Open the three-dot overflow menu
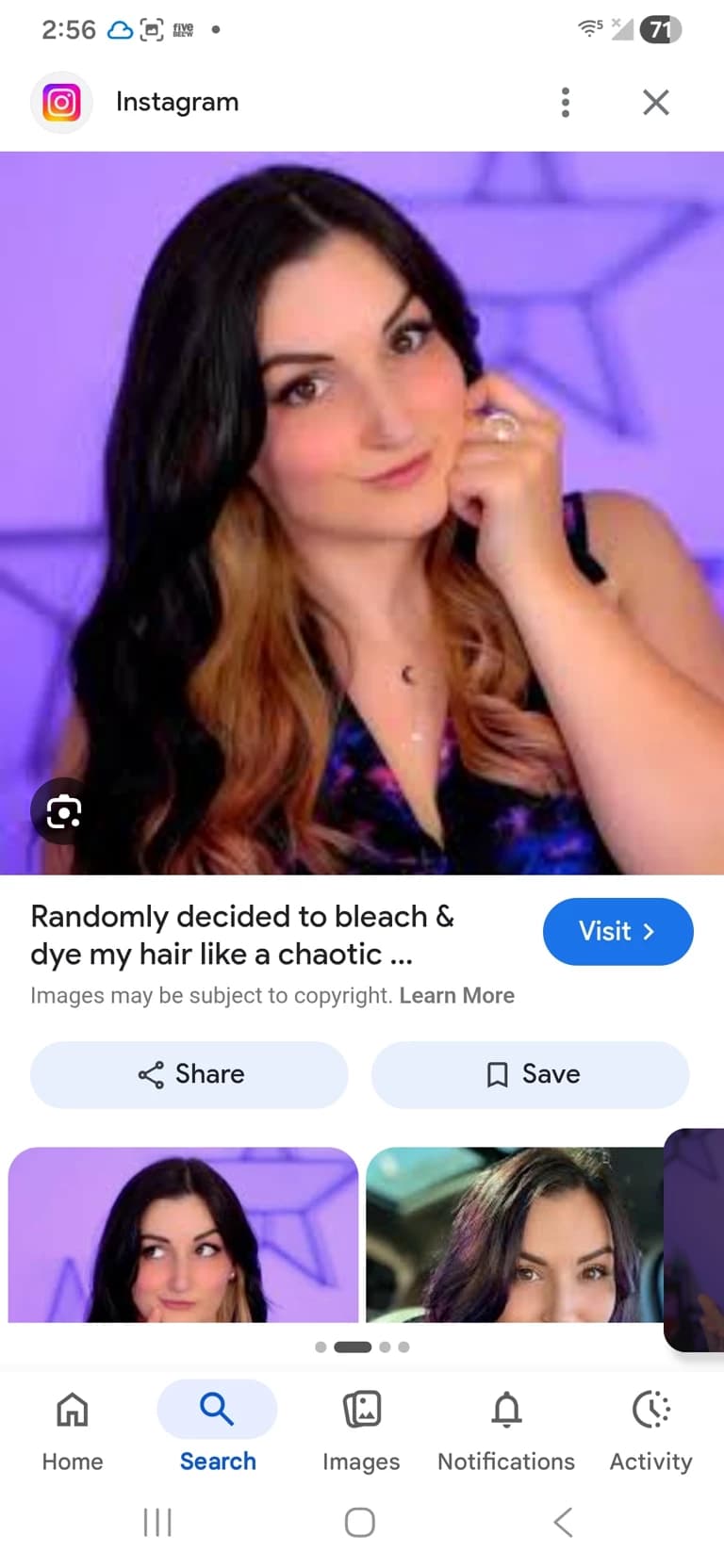724x1568 pixels. pos(566,102)
